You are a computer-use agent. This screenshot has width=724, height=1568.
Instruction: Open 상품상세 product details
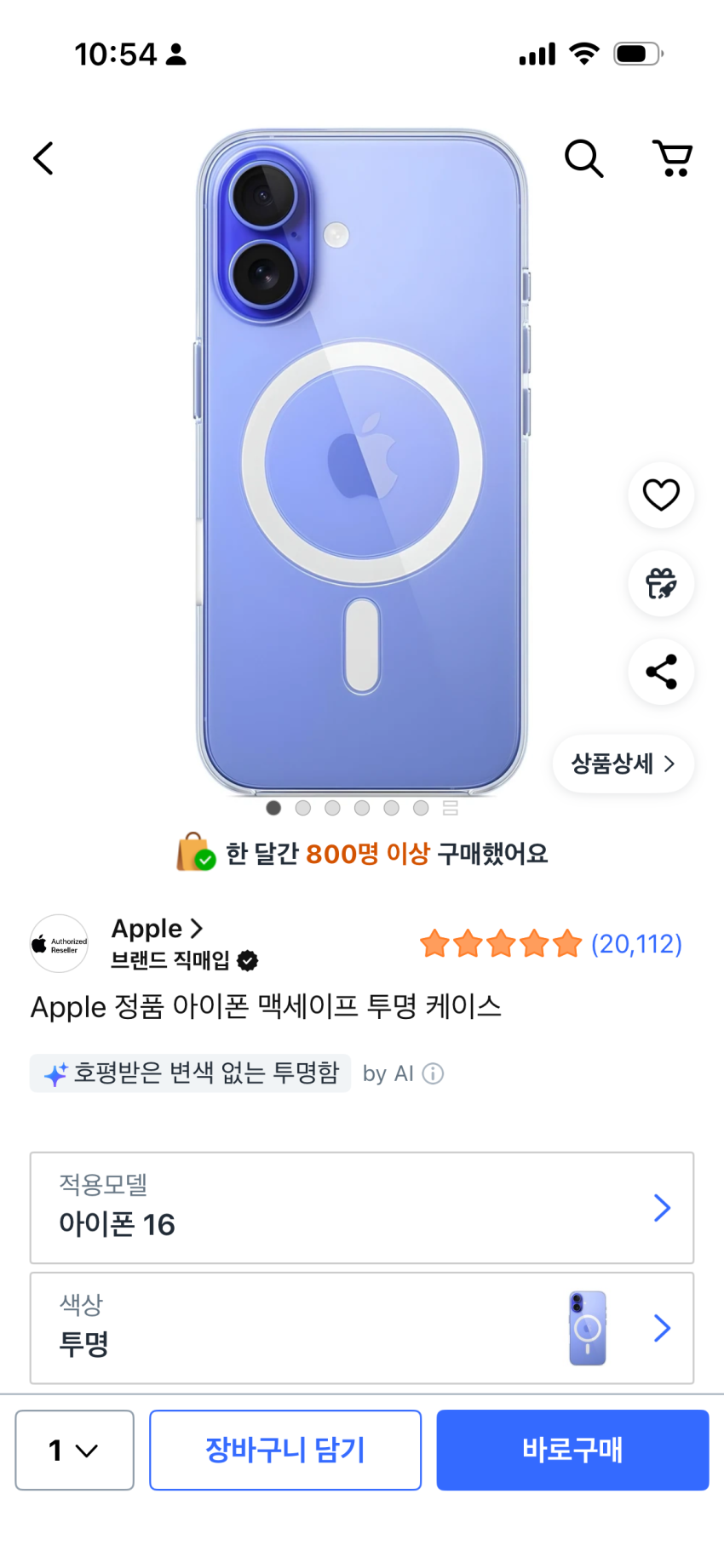click(x=623, y=764)
